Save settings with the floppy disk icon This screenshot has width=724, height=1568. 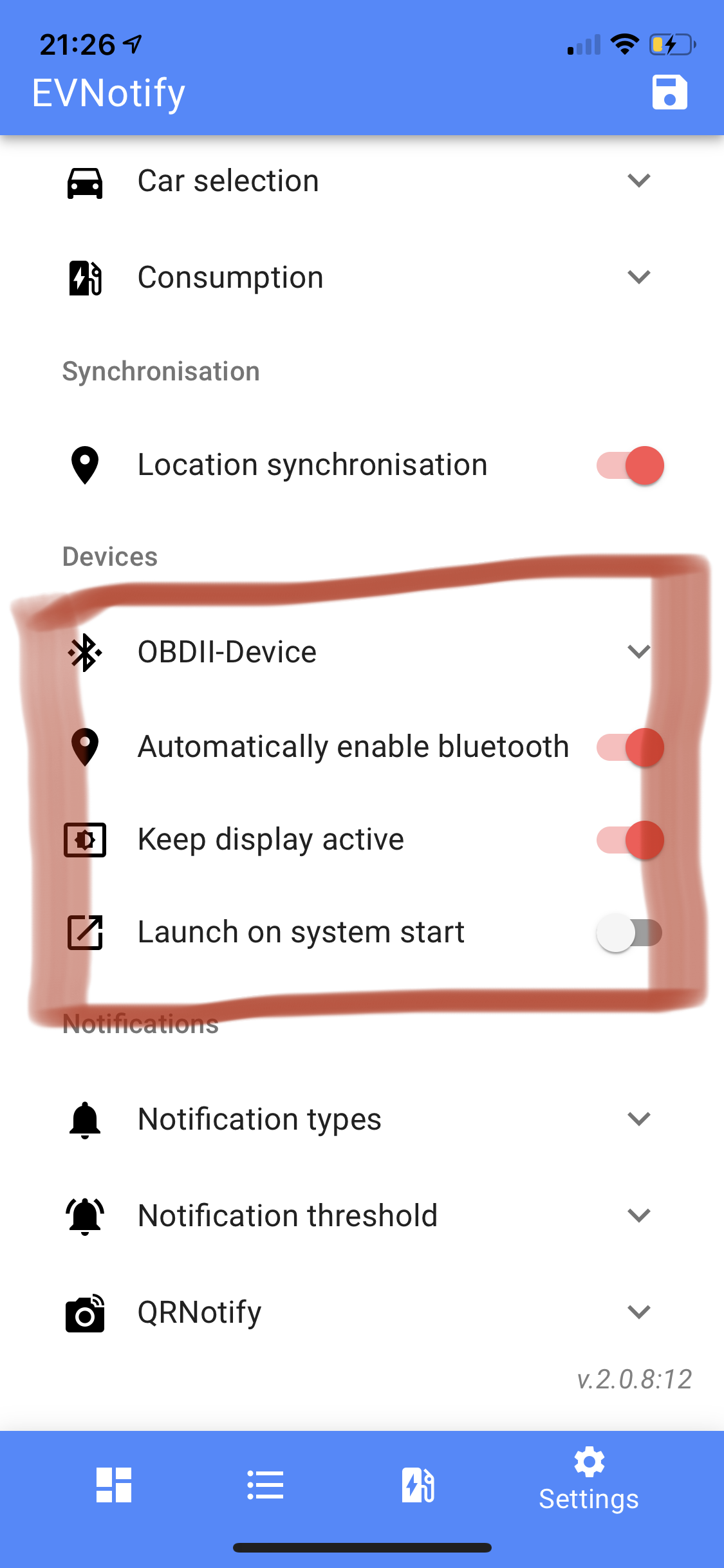click(x=669, y=92)
